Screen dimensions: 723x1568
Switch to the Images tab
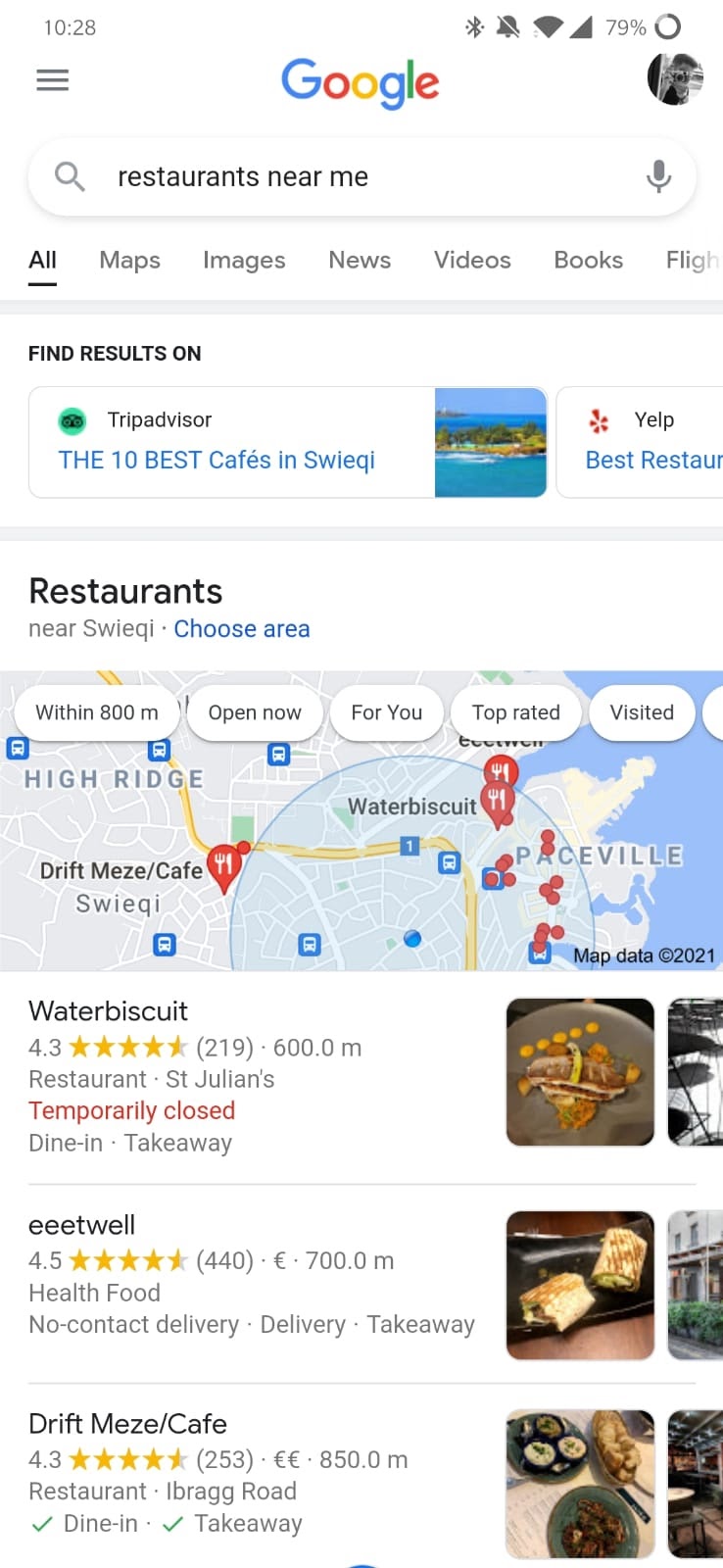(244, 260)
